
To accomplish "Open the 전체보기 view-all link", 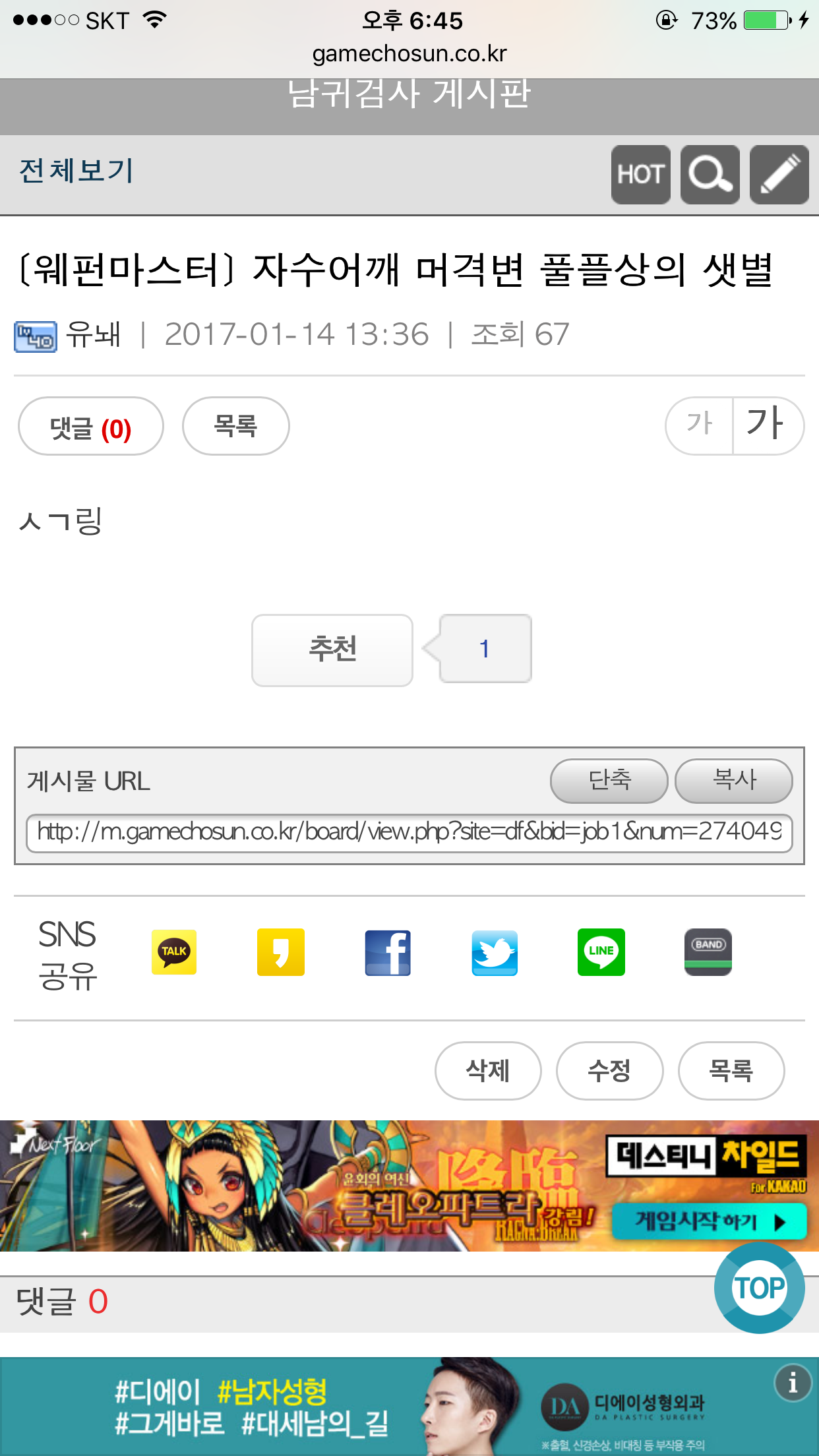I will click(x=76, y=171).
